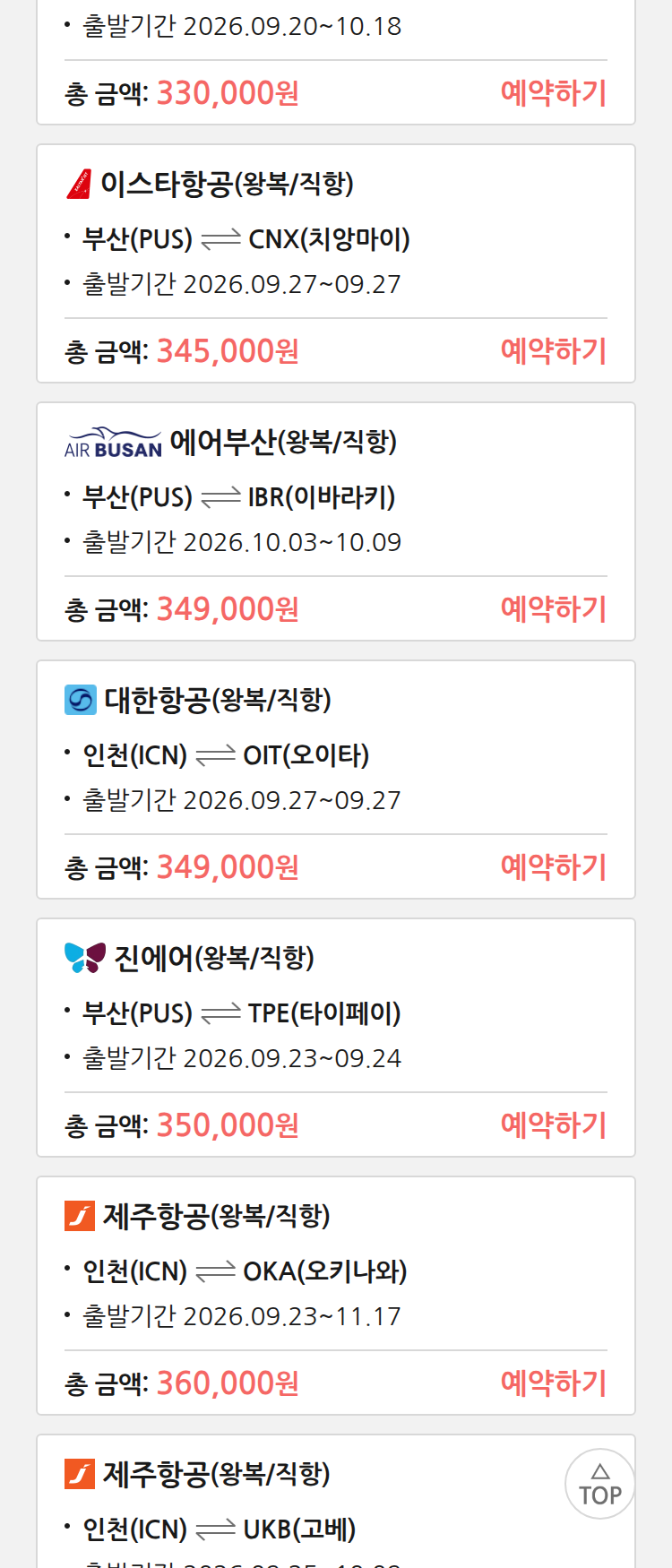Book the 이스타항공 Chiang Mai flight
The height and width of the screenshot is (1568, 672).
point(554,351)
